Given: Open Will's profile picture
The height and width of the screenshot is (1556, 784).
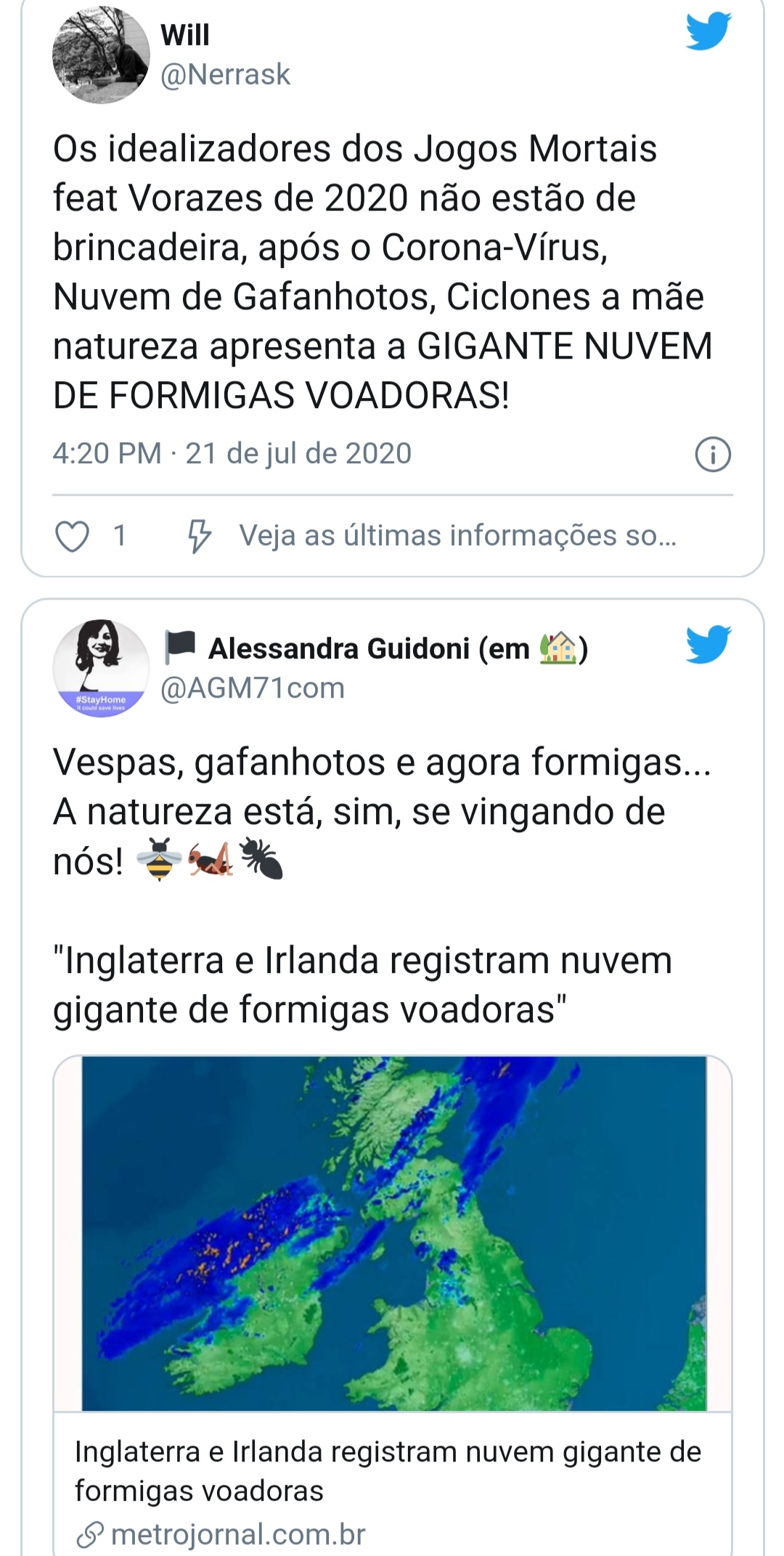Looking at the screenshot, I should pyautogui.click(x=101, y=55).
